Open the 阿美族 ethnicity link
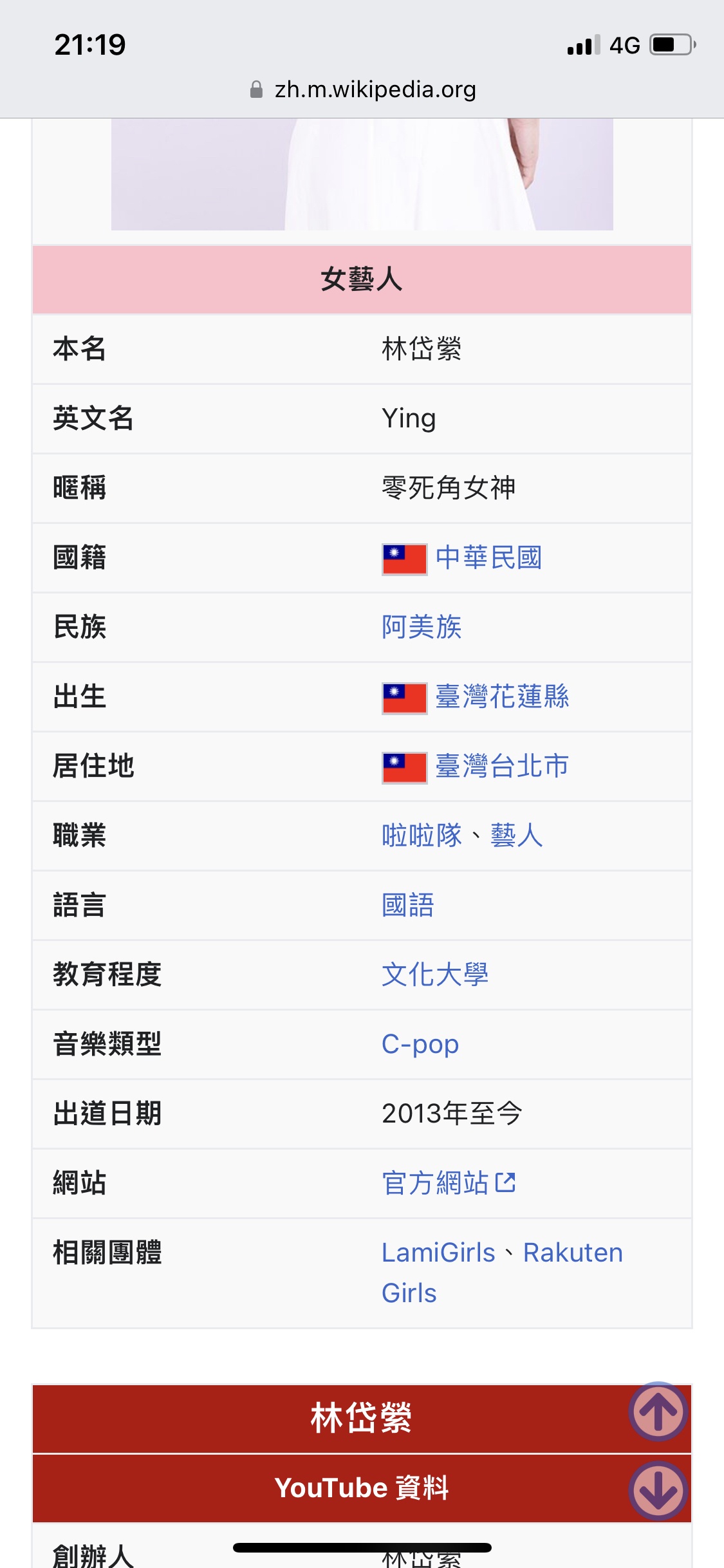The height and width of the screenshot is (1568, 724). coord(422,627)
